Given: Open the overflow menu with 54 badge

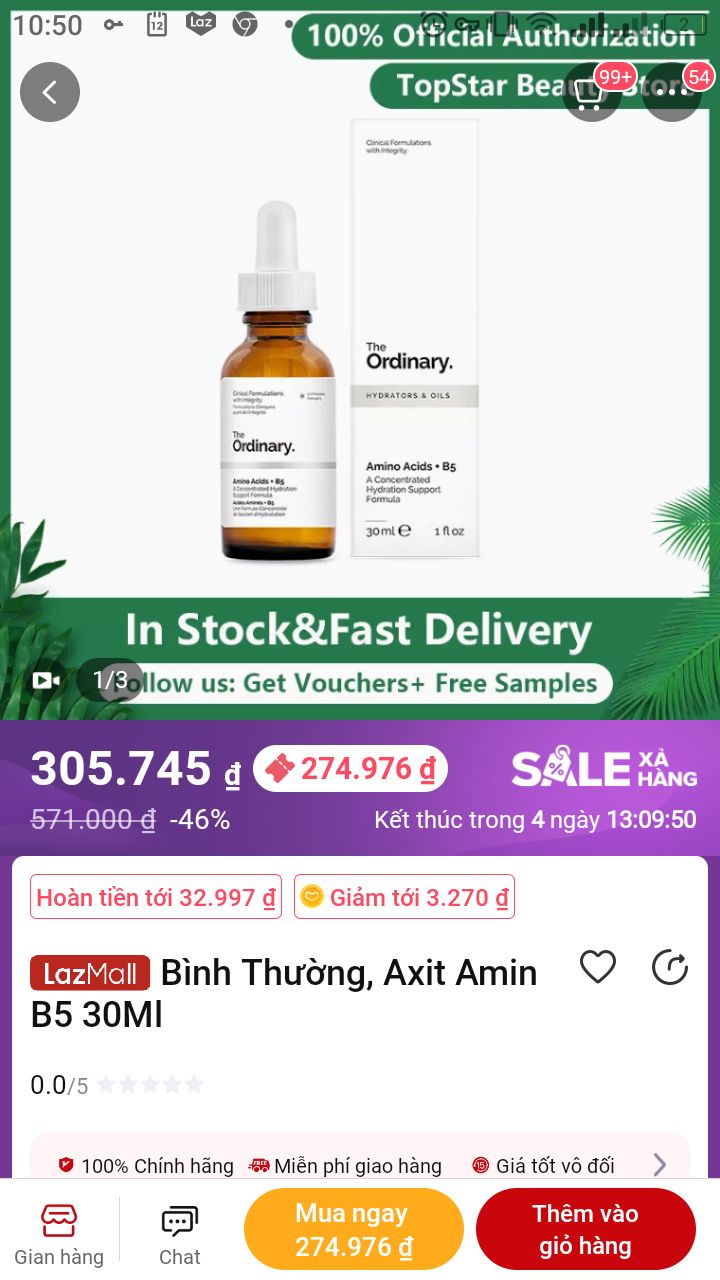Looking at the screenshot, I should pyautogui.click(x=671, y=91).
